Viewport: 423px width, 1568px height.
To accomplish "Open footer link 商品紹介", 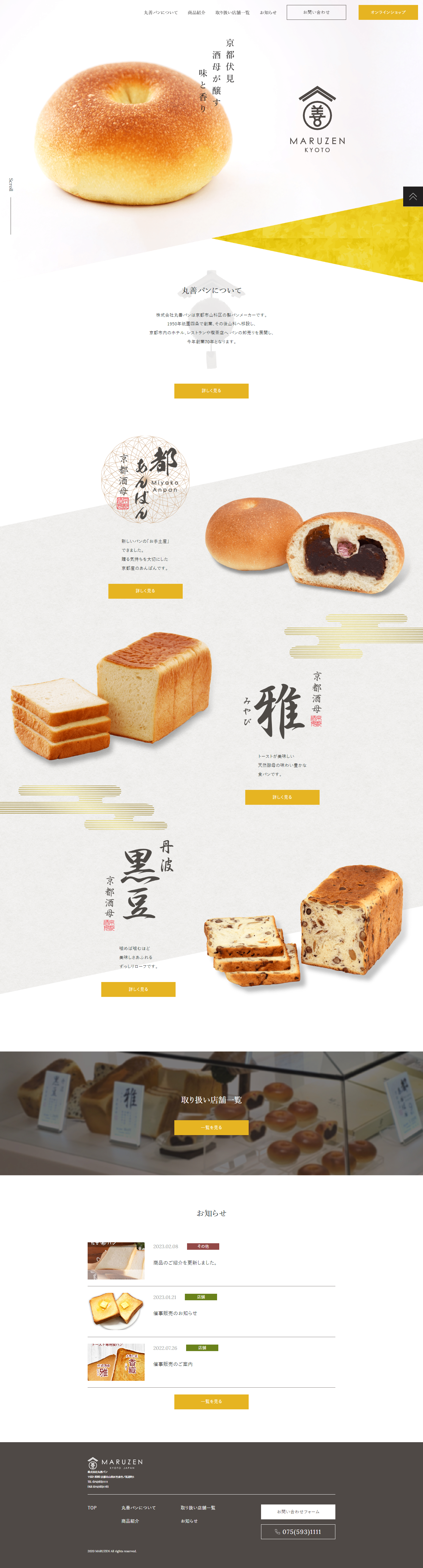I will tap(130, 1521).
